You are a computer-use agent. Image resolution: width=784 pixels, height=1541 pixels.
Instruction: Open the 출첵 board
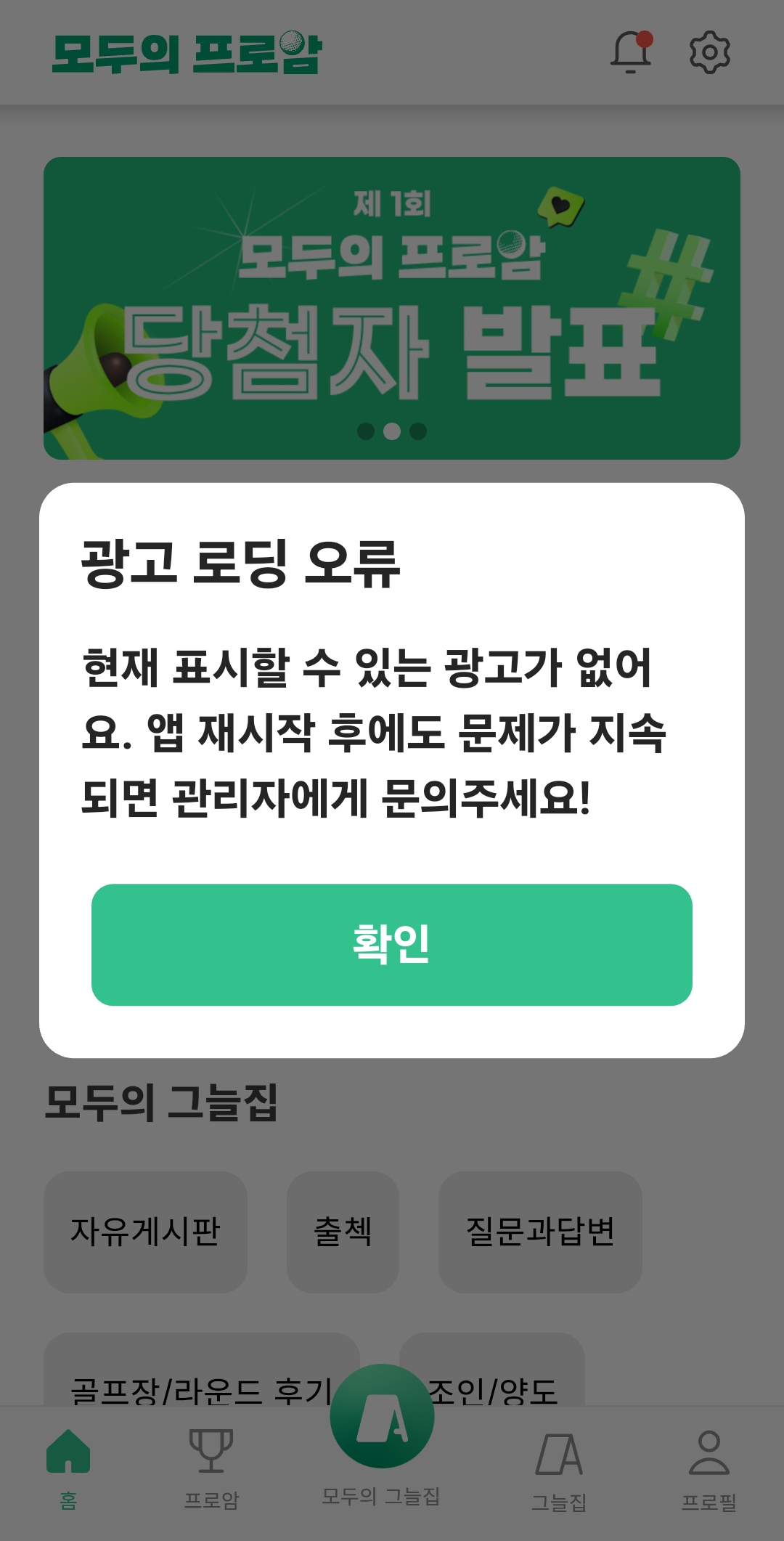point(343,1232)
